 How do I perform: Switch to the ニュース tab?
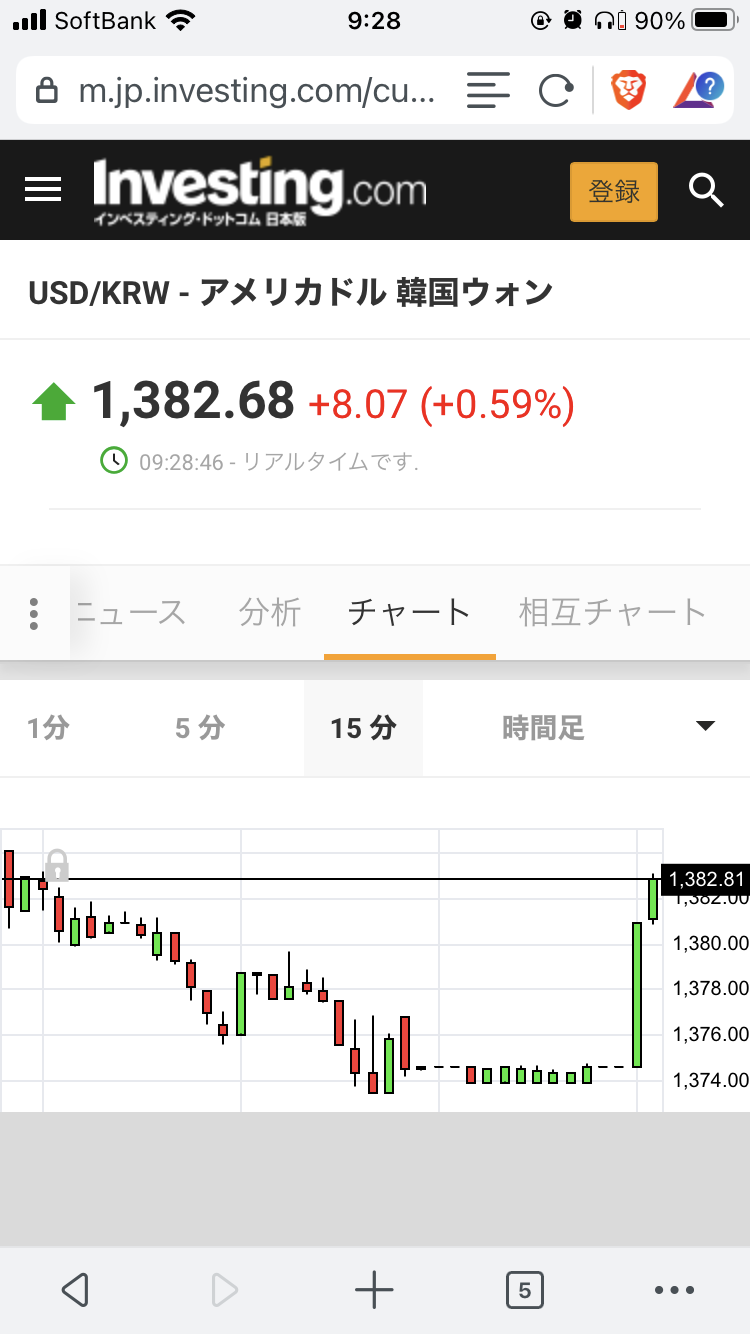[x=130, y=612]
